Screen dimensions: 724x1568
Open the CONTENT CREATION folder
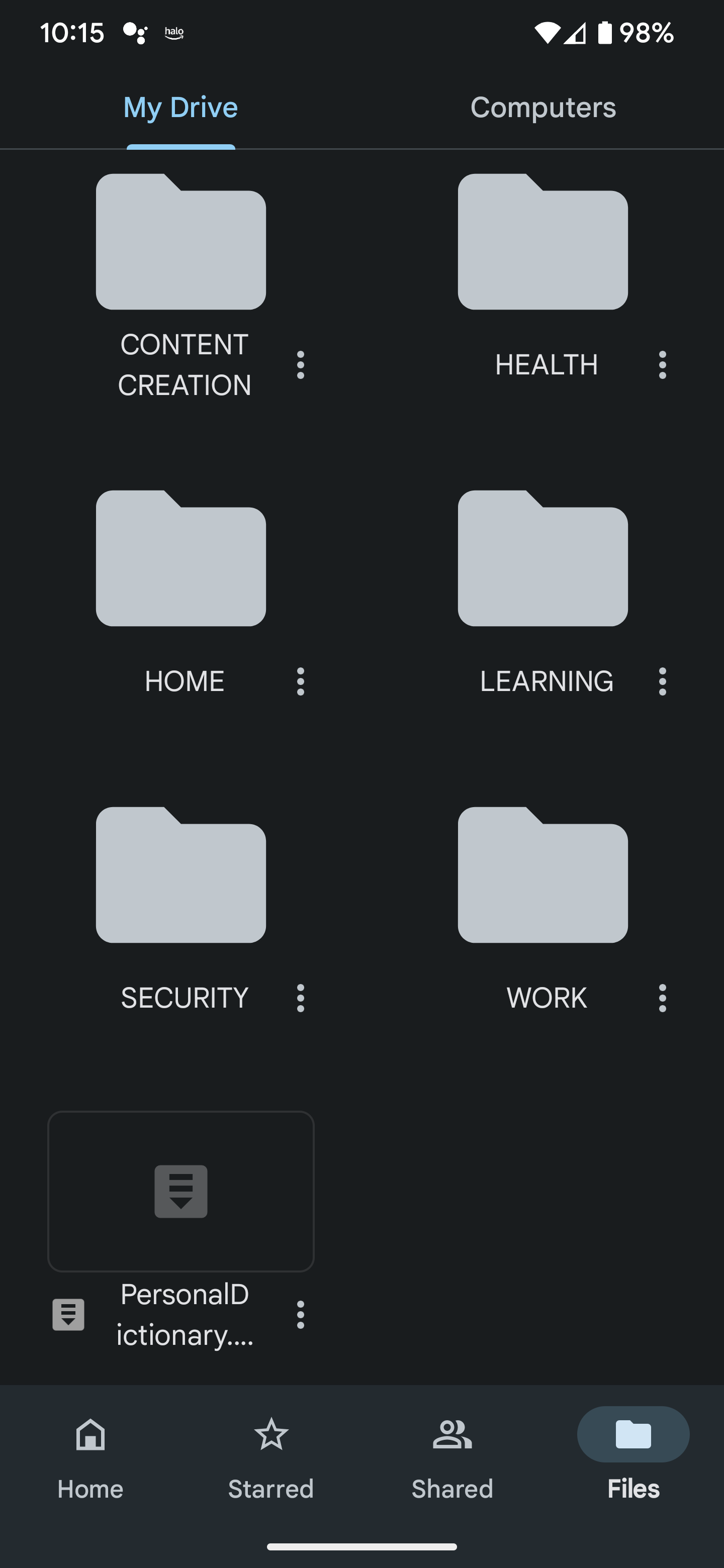(181, 242)
